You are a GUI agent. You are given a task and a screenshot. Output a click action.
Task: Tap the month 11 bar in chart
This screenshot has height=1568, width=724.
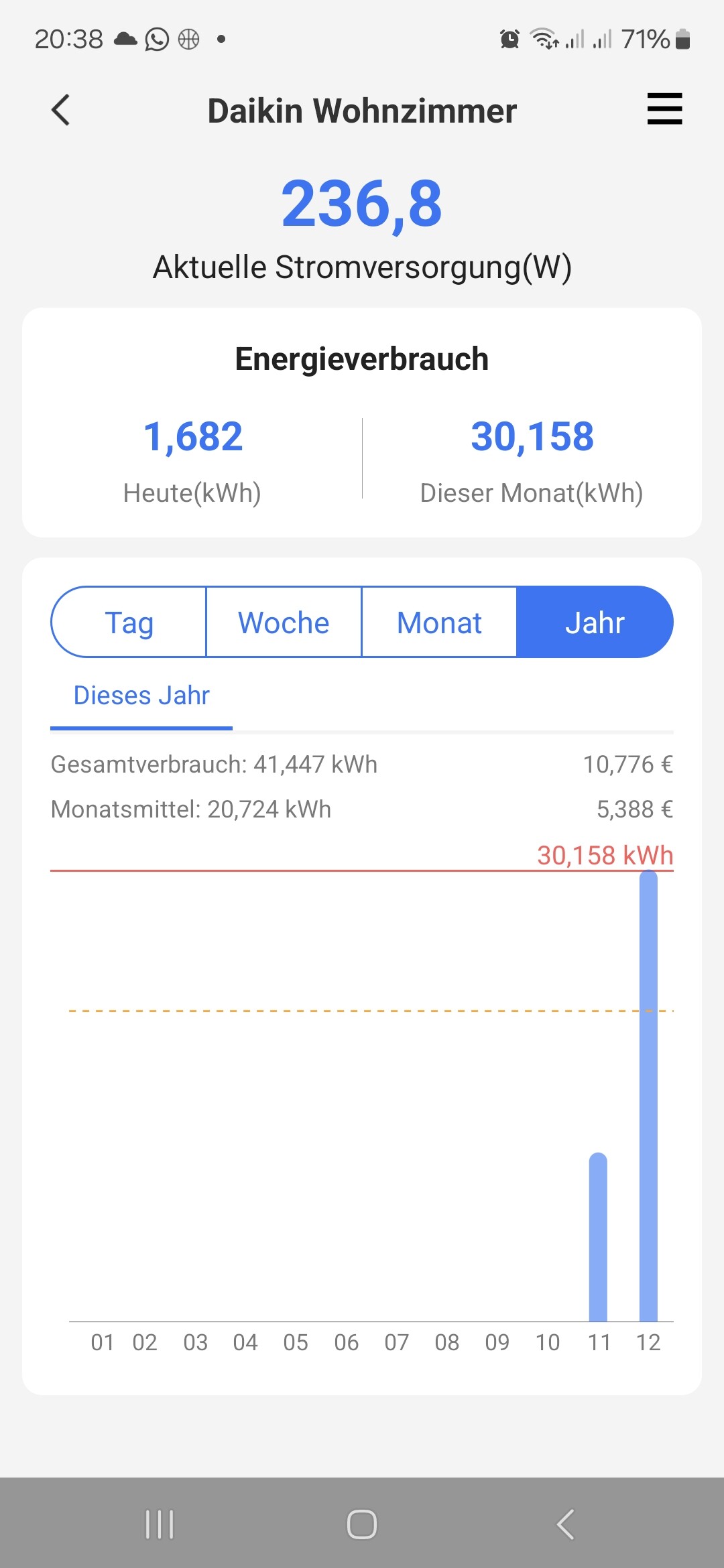(598, 1237)
